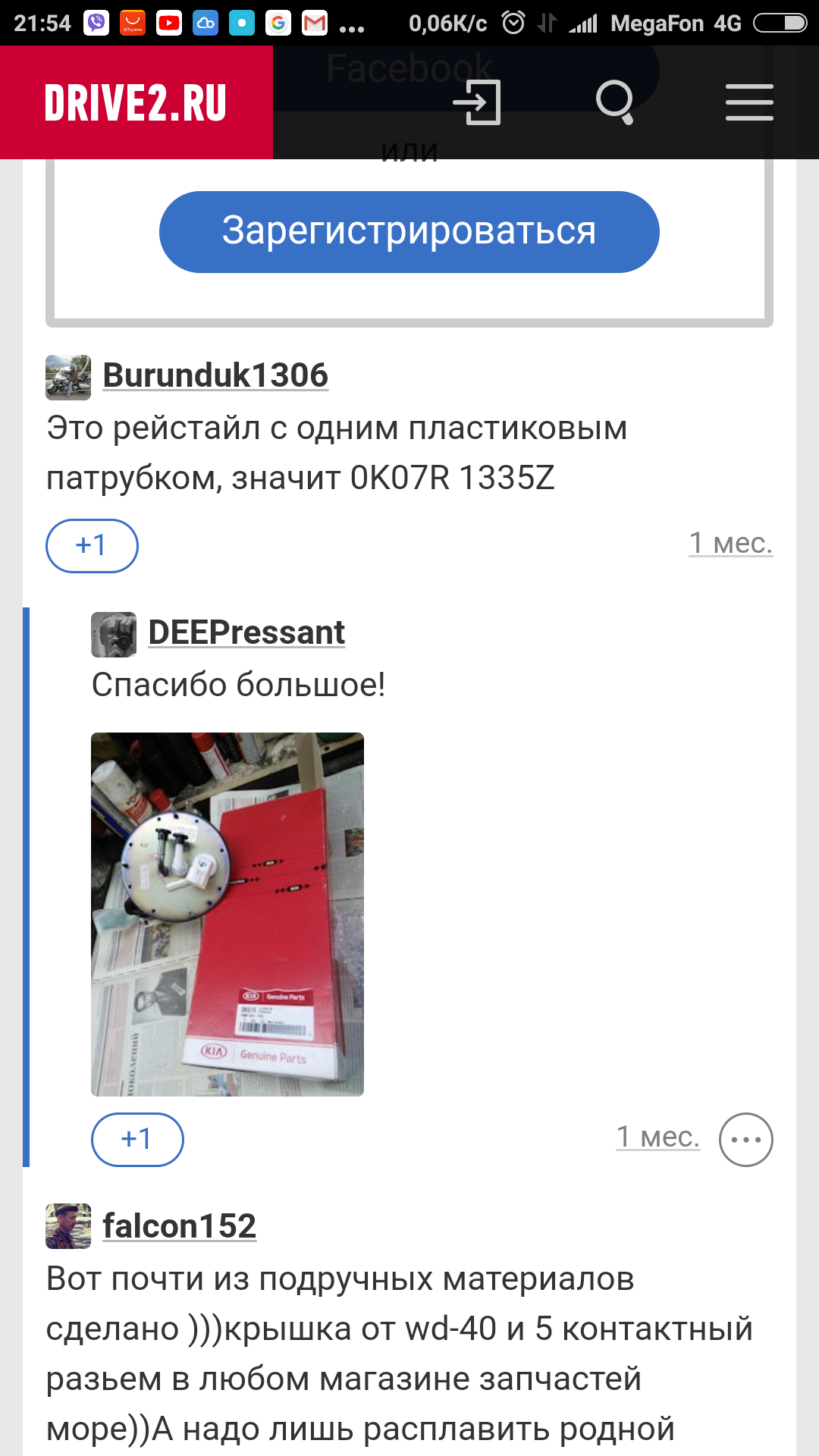Tap falcon152's avatar picture
Viewport: 819px width, 1456px height.
click(68, 1226)
